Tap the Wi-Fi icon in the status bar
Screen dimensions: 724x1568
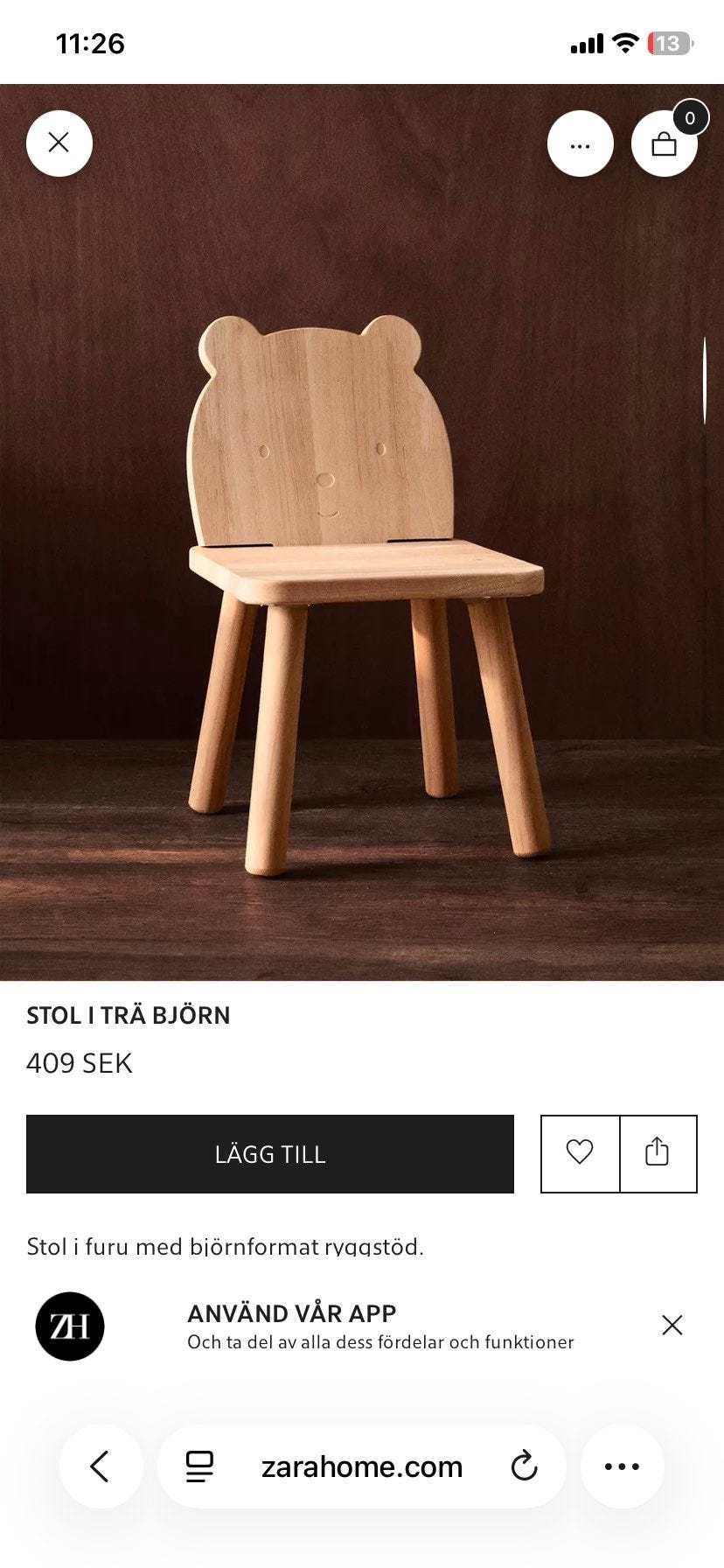(626, 41)
